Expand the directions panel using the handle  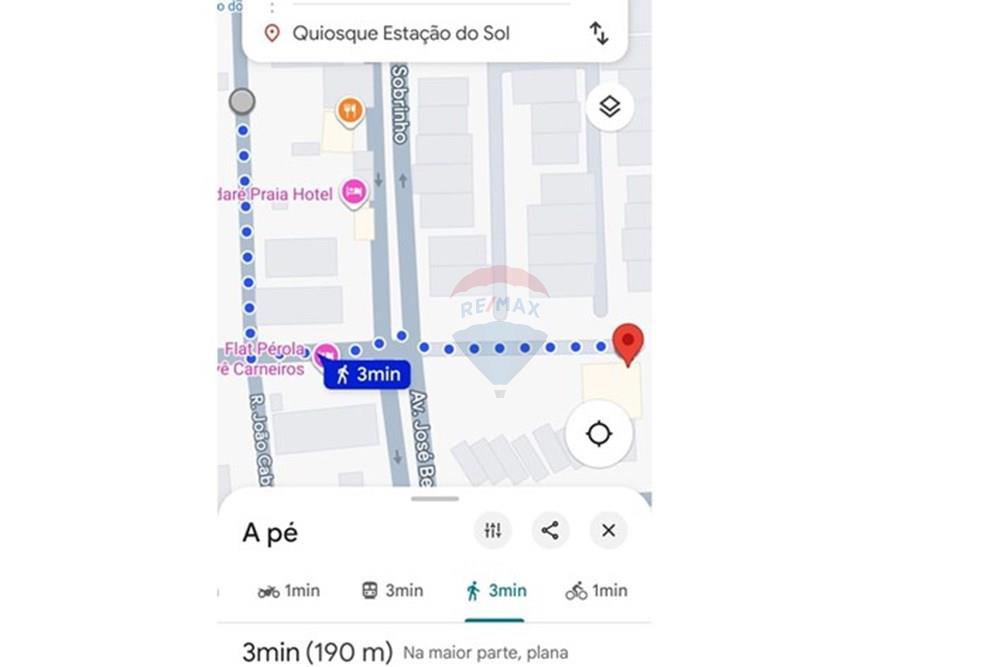[434, 498]
